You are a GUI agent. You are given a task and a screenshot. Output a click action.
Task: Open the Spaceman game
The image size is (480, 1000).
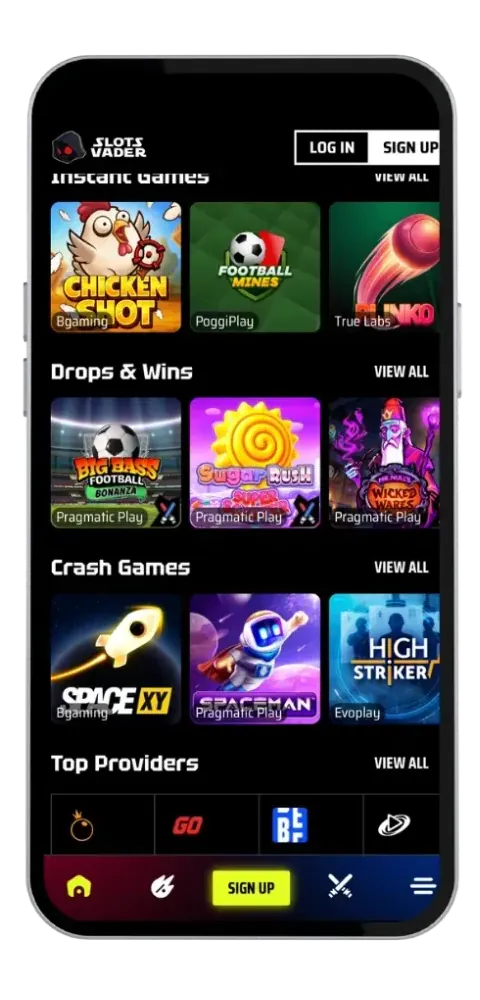pyautogui.click(x=255, y=659)
